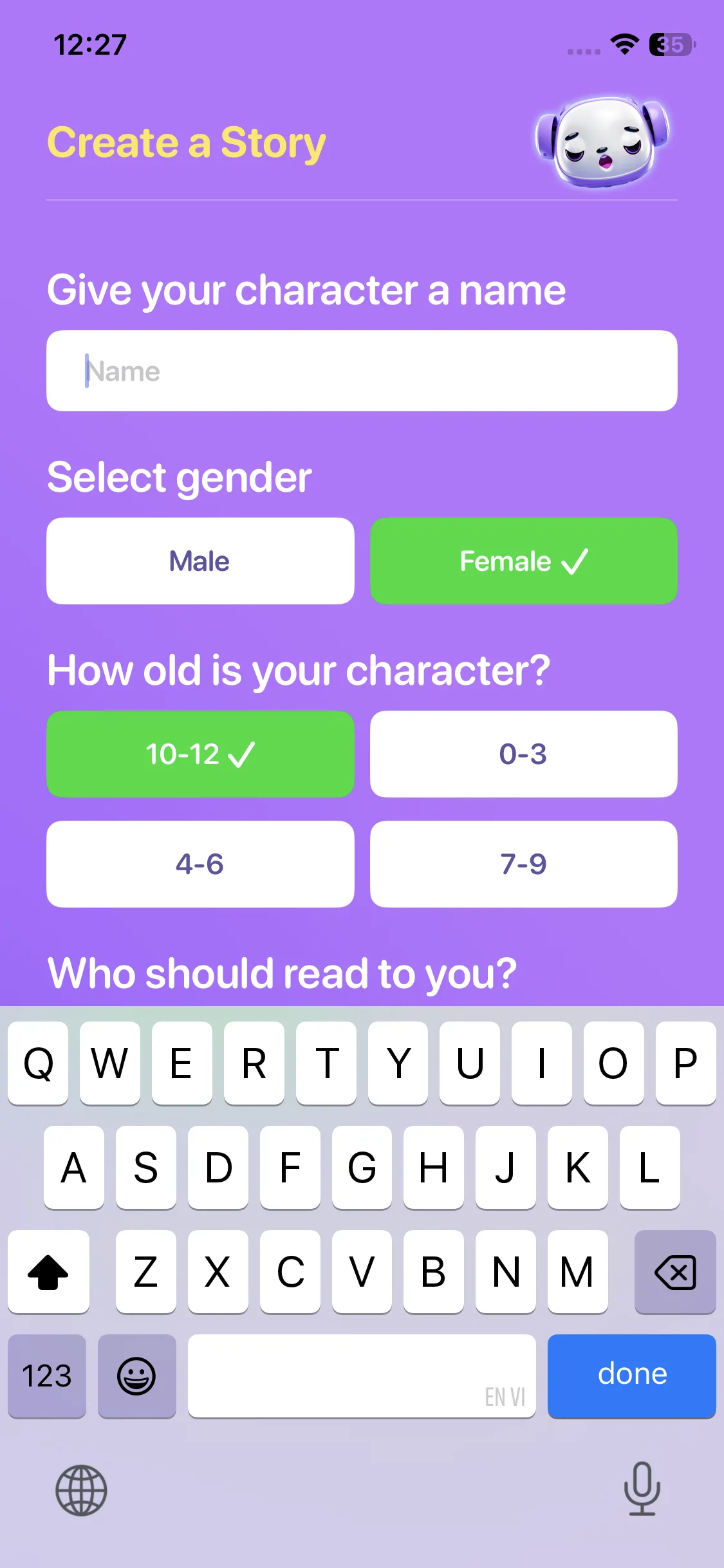The image size is (724, 1568).
Task: Switch keyboard to 123 numbers
Action: click(x=47, y=1376)
